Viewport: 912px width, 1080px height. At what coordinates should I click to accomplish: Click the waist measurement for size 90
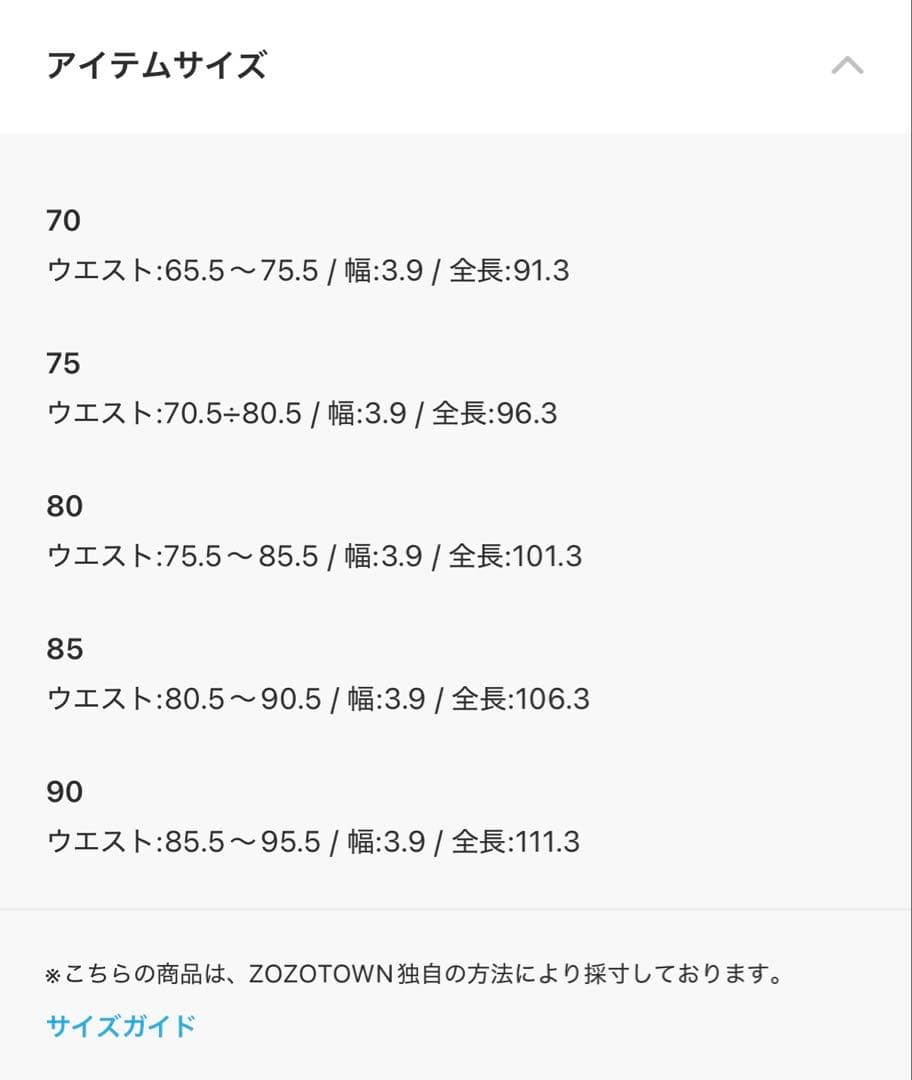[x=180, y=839]
